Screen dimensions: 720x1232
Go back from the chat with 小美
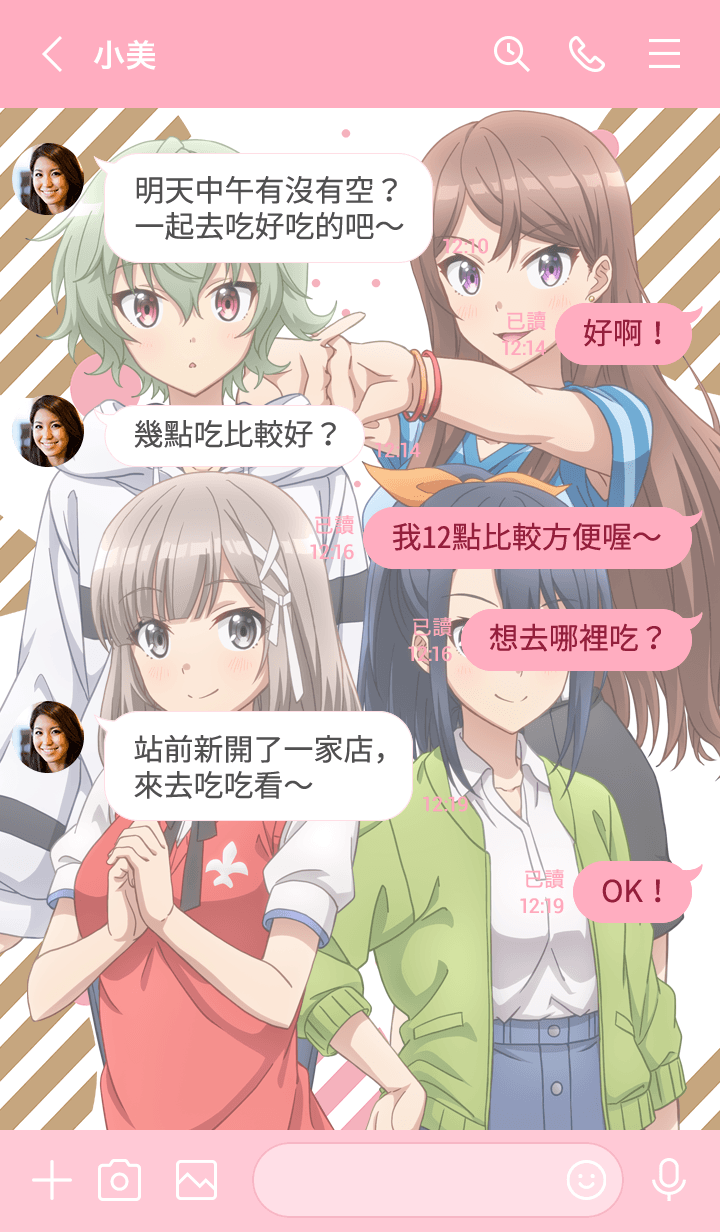[52, 54]
